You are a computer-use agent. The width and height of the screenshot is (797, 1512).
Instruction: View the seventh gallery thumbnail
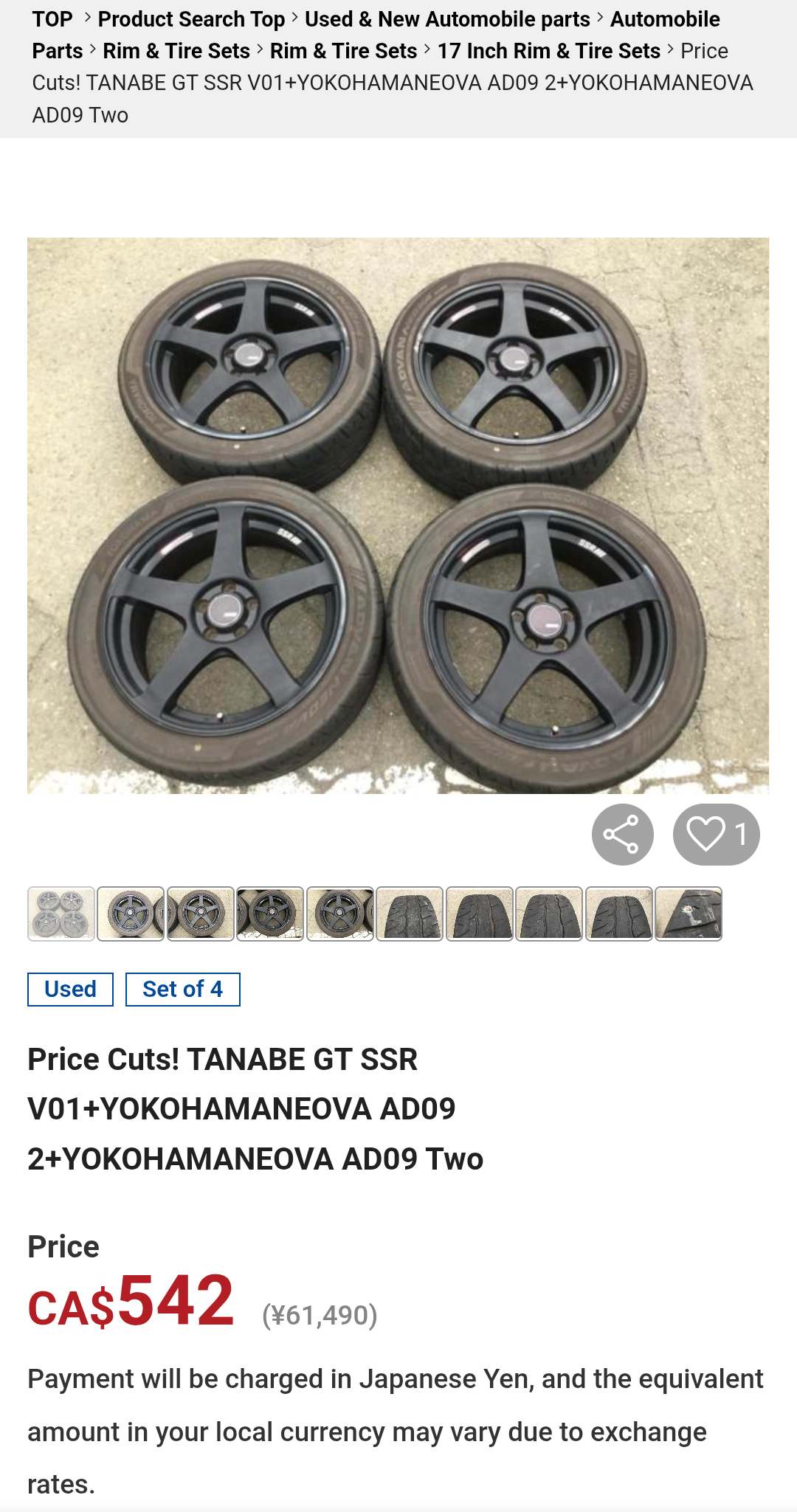[480, 914]
